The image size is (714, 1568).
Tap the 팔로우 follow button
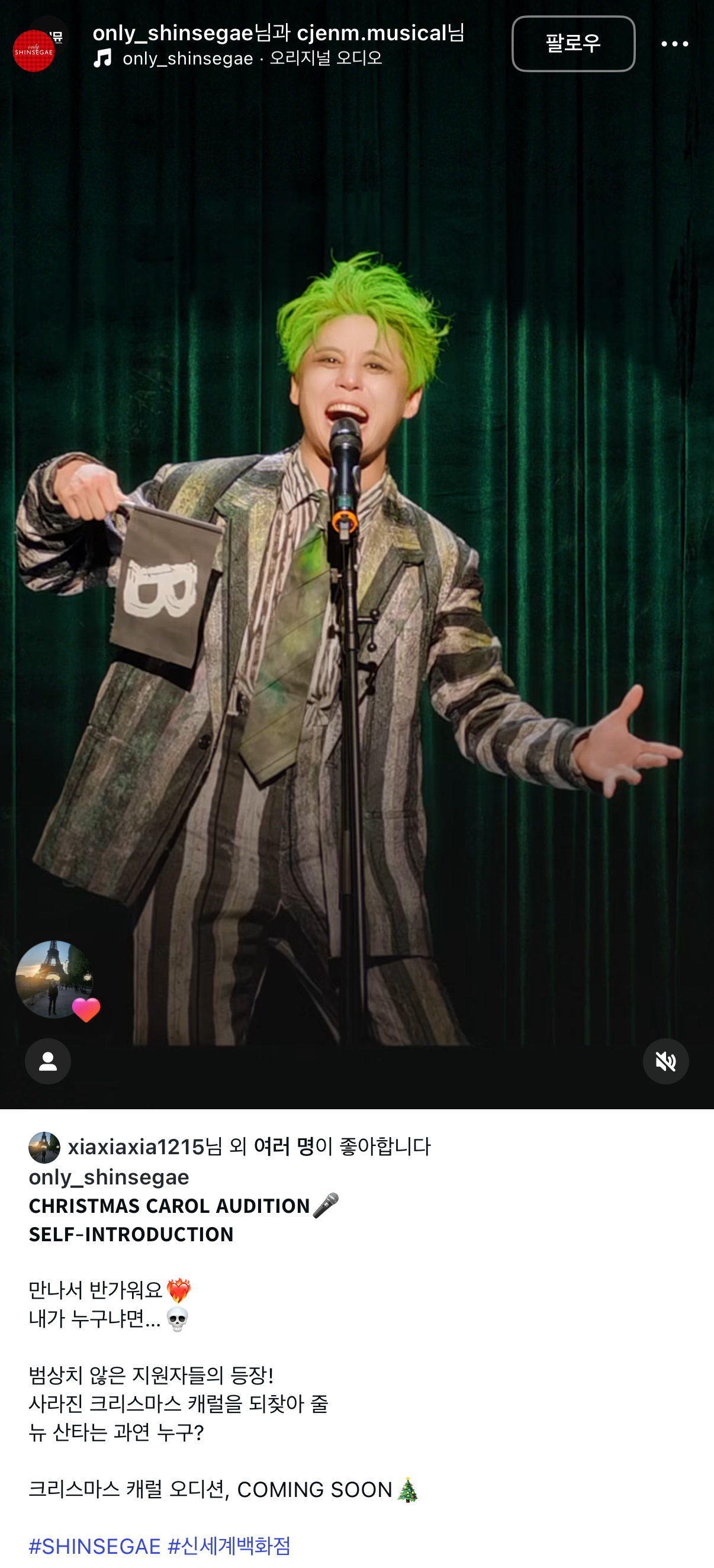573,44
